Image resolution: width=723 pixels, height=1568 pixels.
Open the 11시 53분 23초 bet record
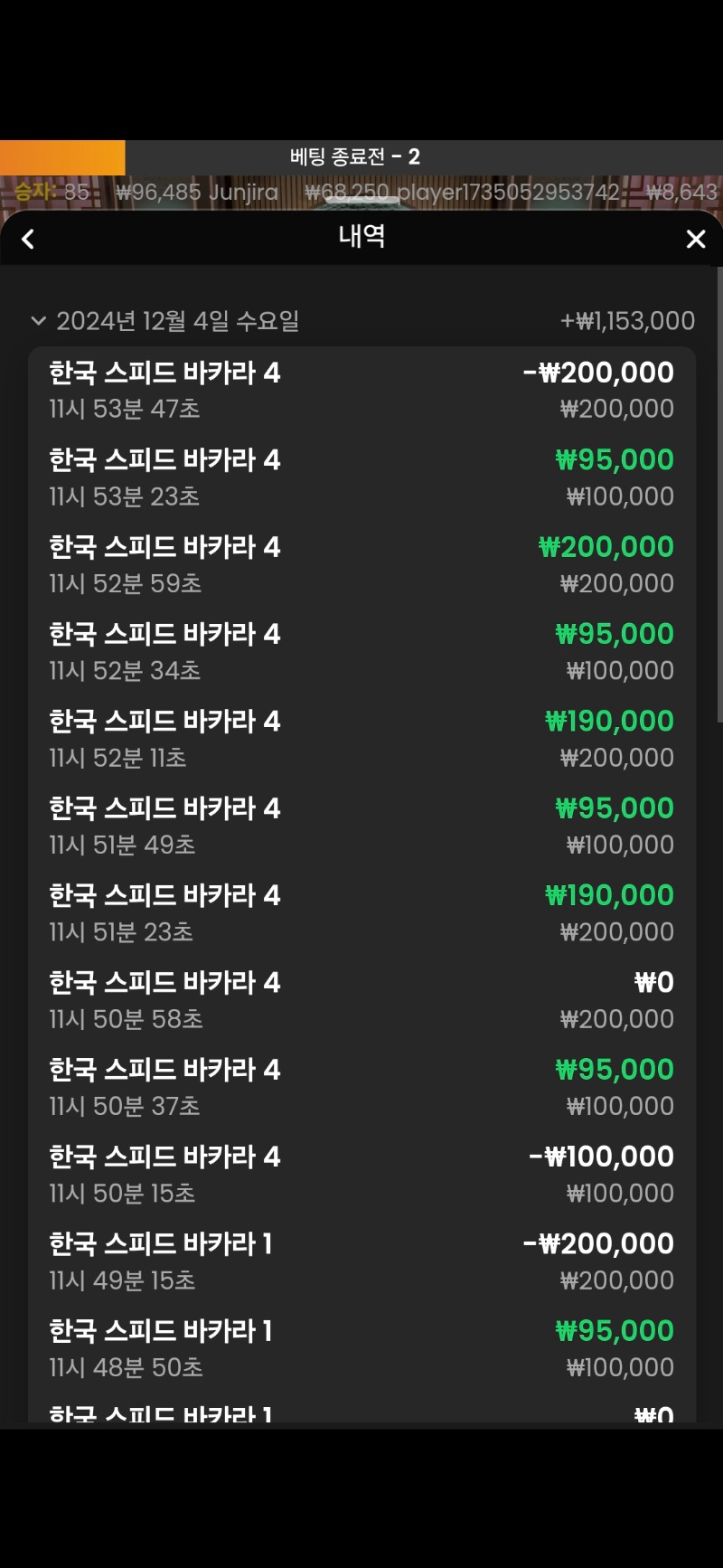(361, 477)
